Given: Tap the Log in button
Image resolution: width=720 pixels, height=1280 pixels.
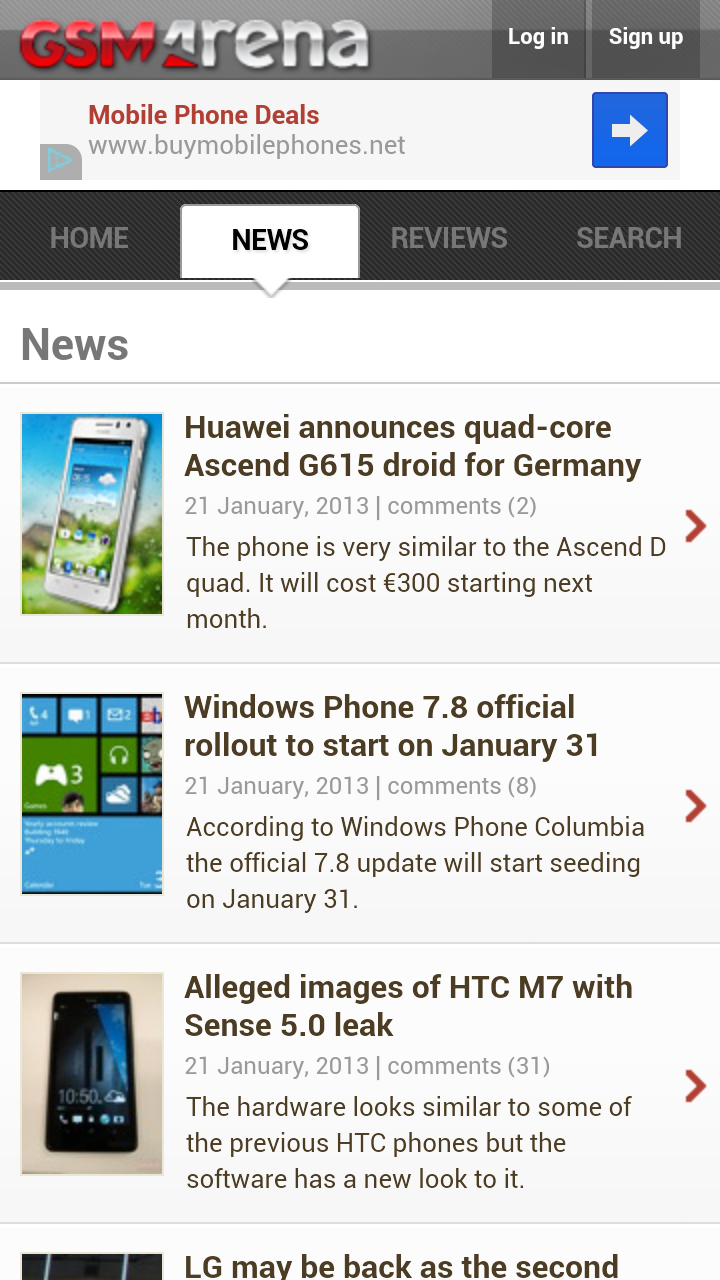Looking at the screenshot, I should (x=538, y=38).
